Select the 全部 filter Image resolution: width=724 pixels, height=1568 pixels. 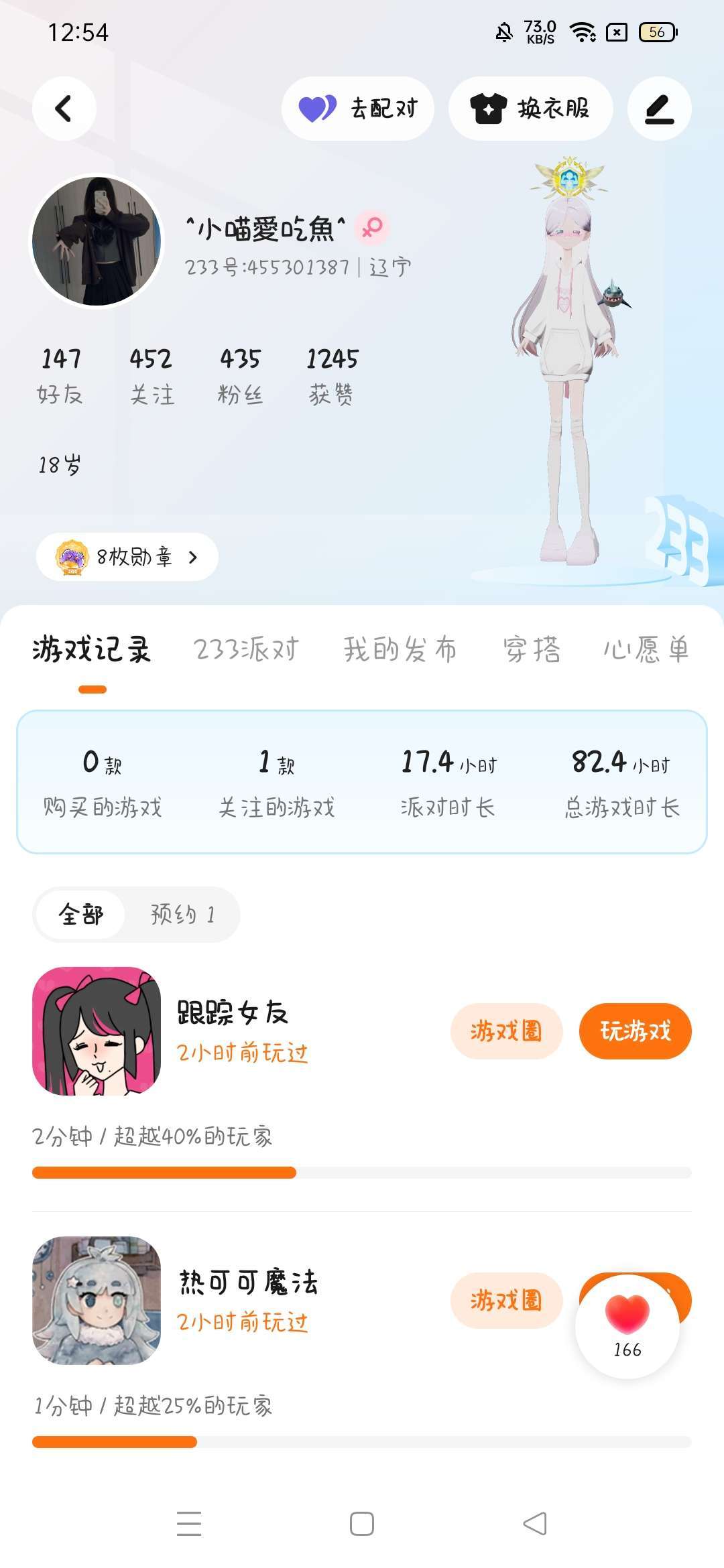(80, 914)
